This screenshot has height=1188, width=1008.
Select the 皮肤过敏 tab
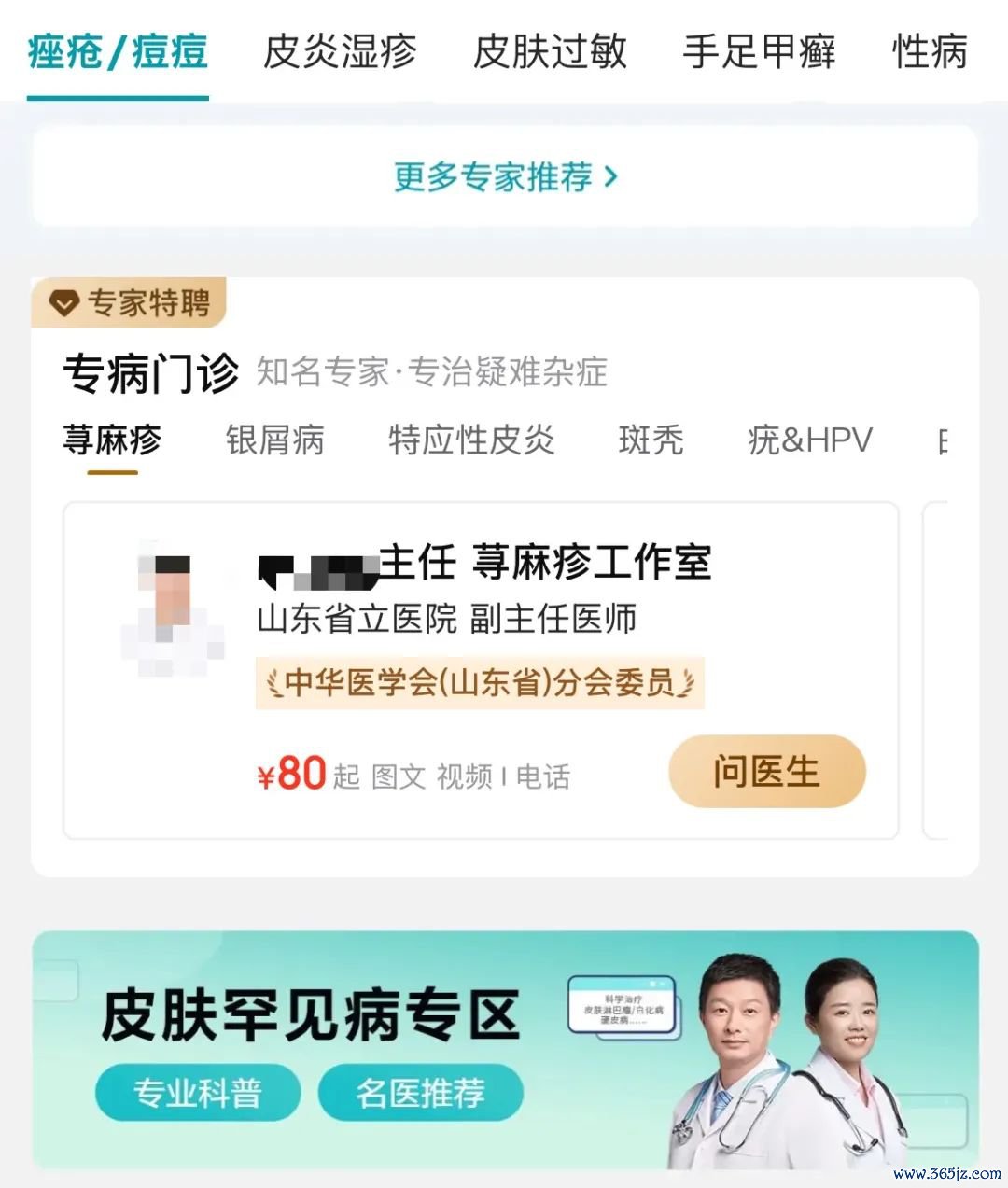click(549, 52)
